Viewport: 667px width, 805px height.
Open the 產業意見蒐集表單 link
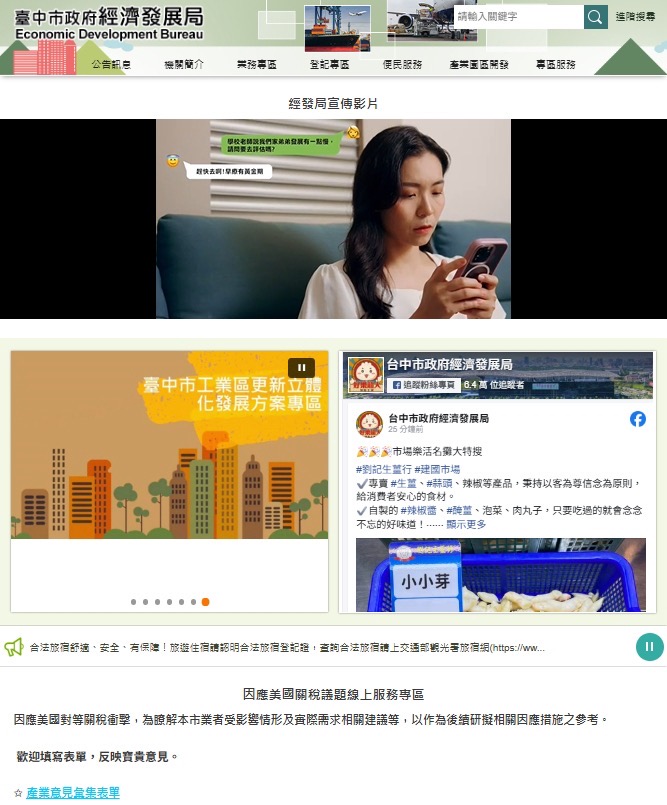[73, 793]
